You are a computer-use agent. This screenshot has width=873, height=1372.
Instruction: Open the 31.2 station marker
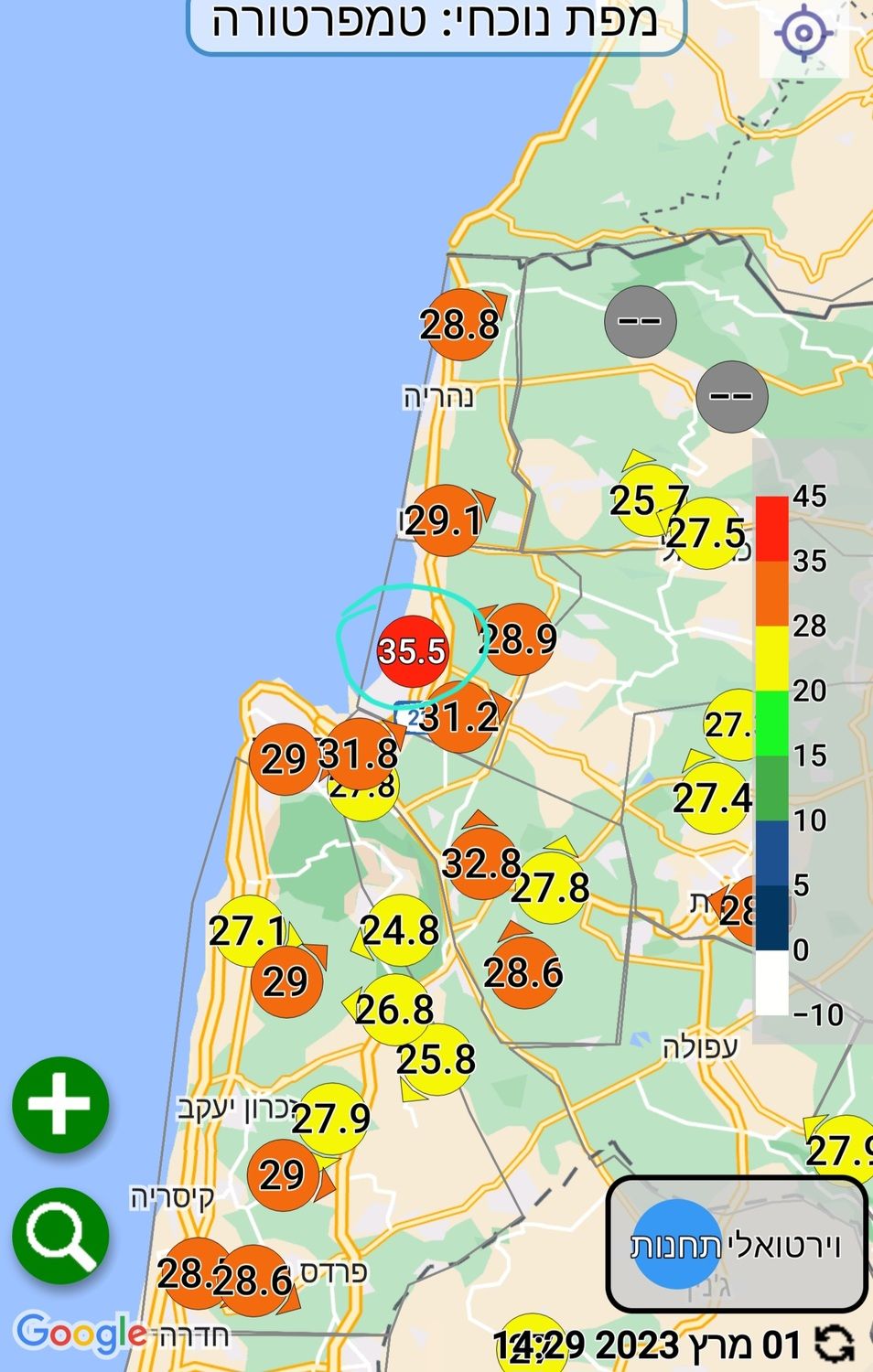[x=460, y=717]
